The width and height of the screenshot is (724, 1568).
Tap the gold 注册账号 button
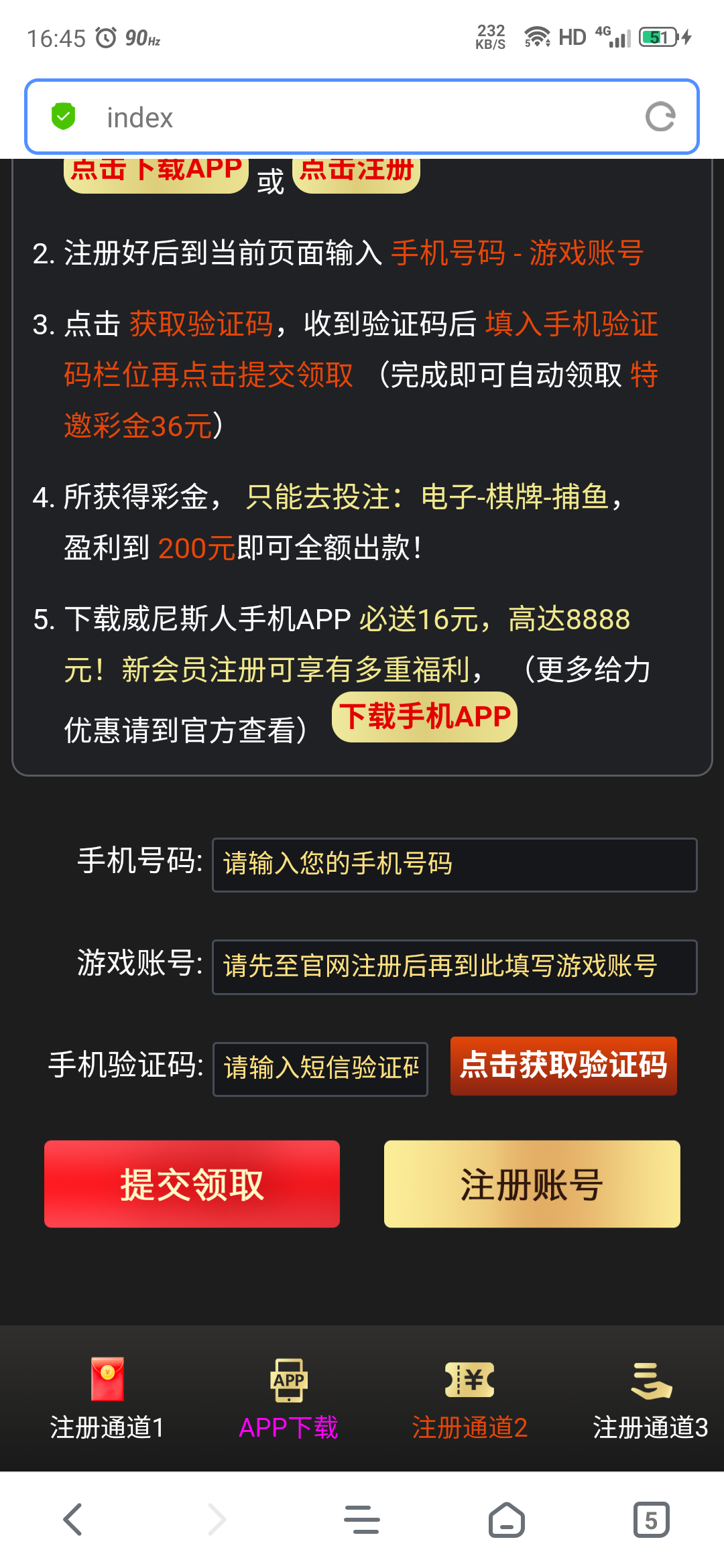point(532,1184)
